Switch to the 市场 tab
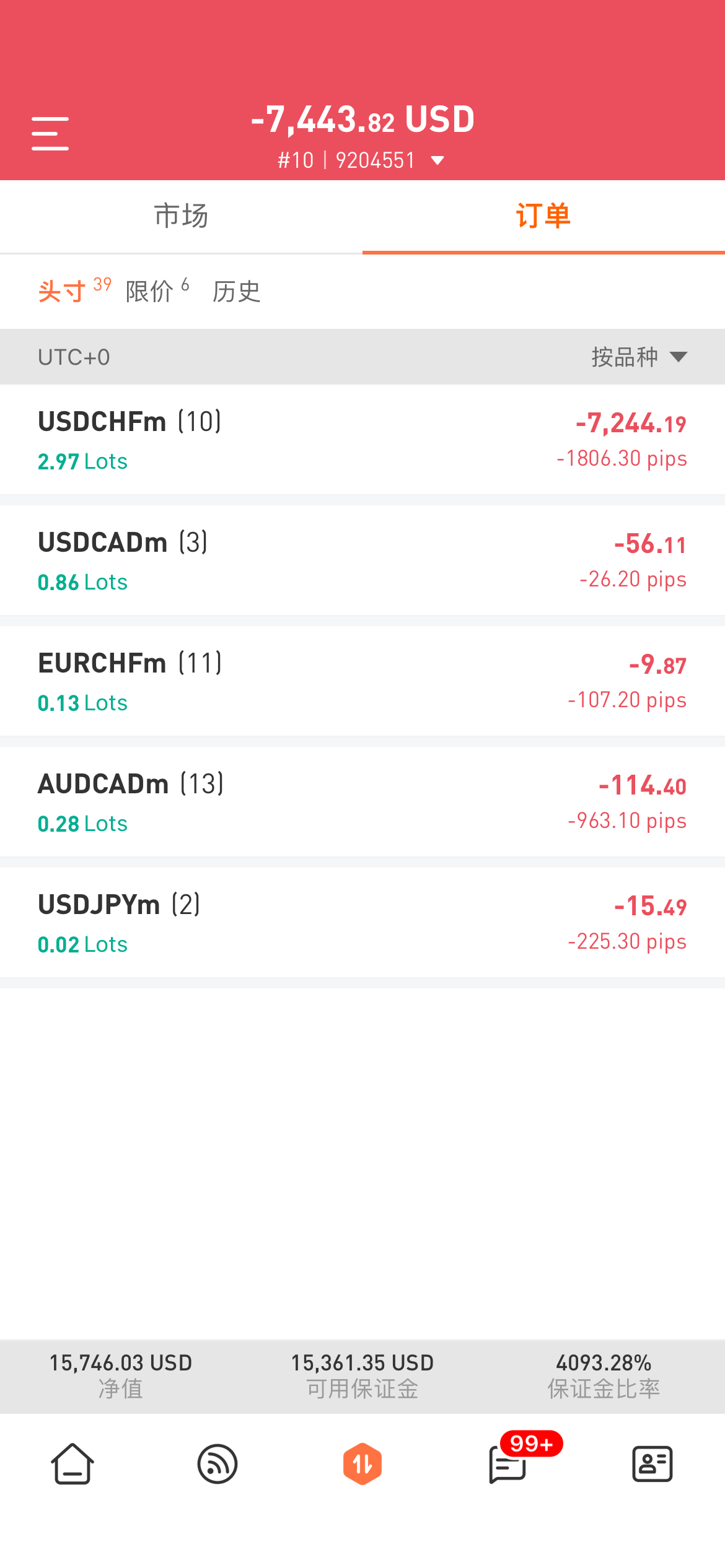The height and width of the screenshot is (1568, 725). pyautogui.click(x=181, y=216)
